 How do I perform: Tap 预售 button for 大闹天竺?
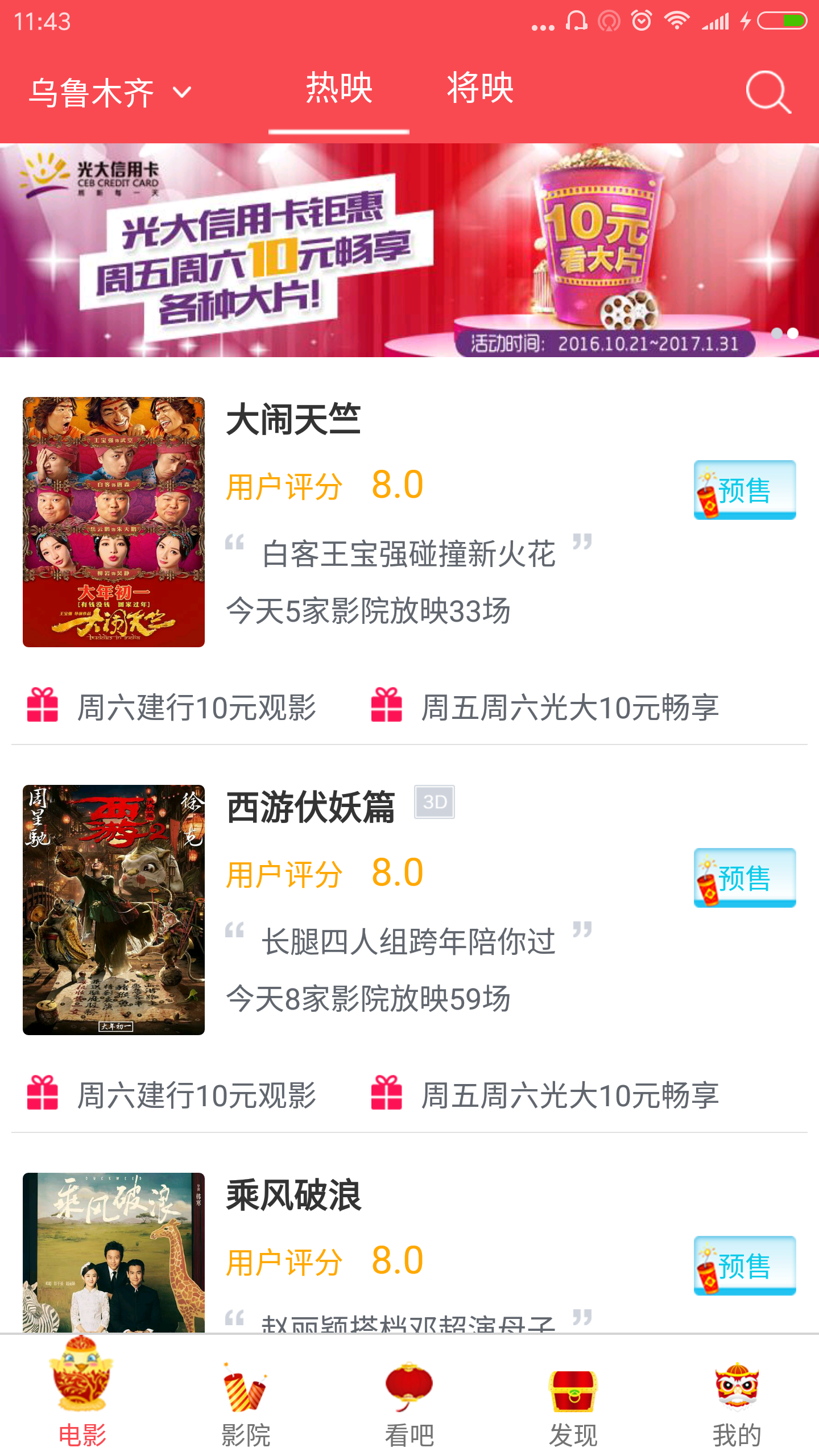[744, 490]
